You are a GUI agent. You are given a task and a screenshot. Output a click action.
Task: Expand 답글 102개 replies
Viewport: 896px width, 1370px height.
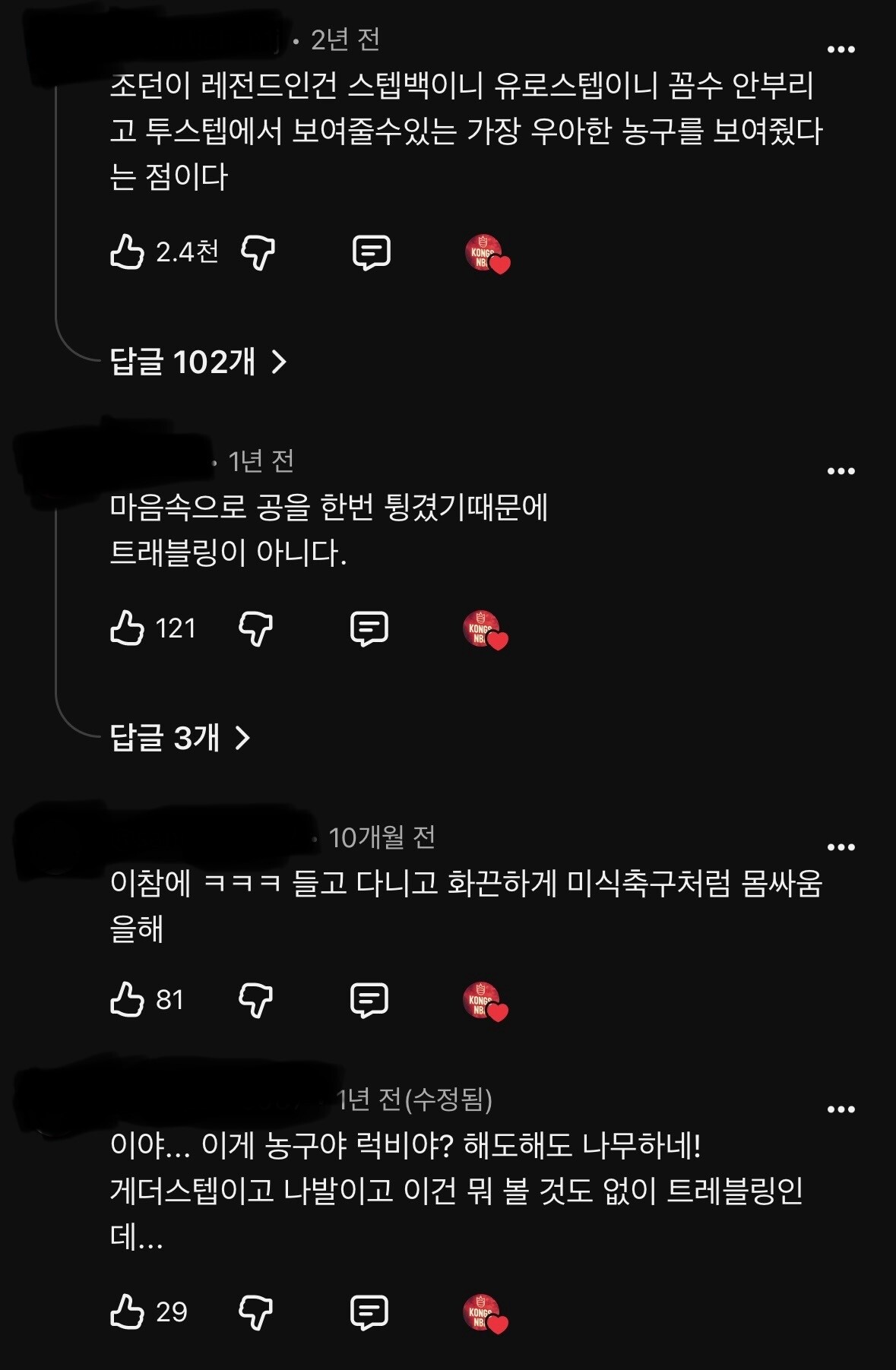198,362
